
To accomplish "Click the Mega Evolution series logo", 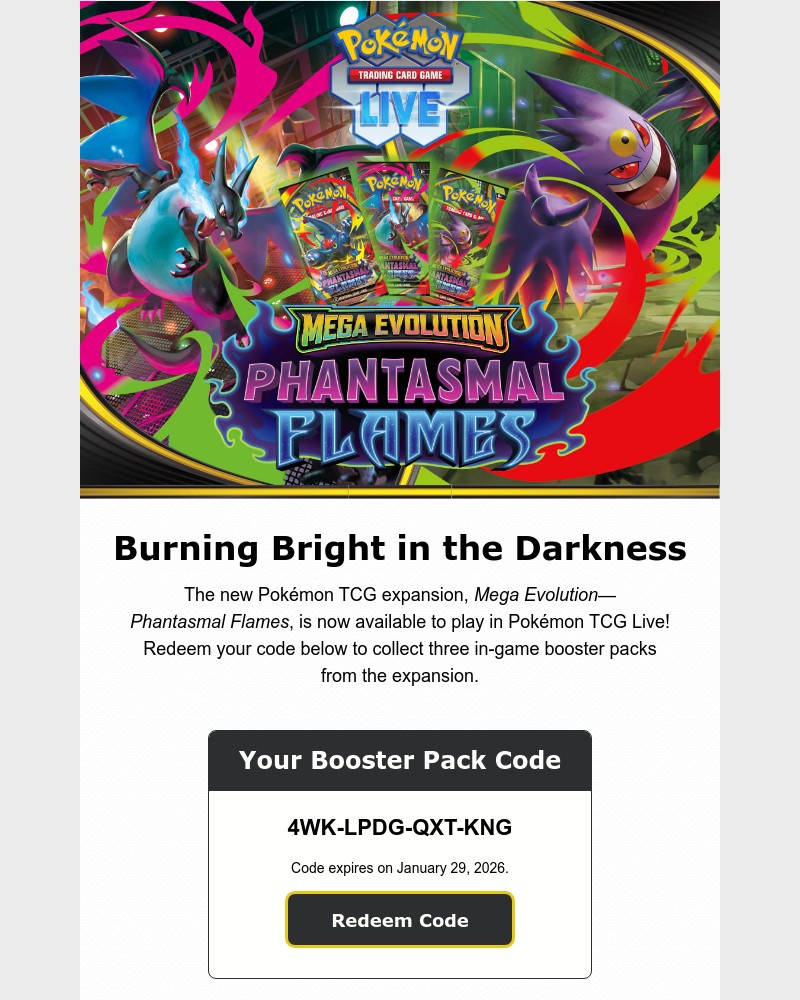I will click(x=400, y=323).
